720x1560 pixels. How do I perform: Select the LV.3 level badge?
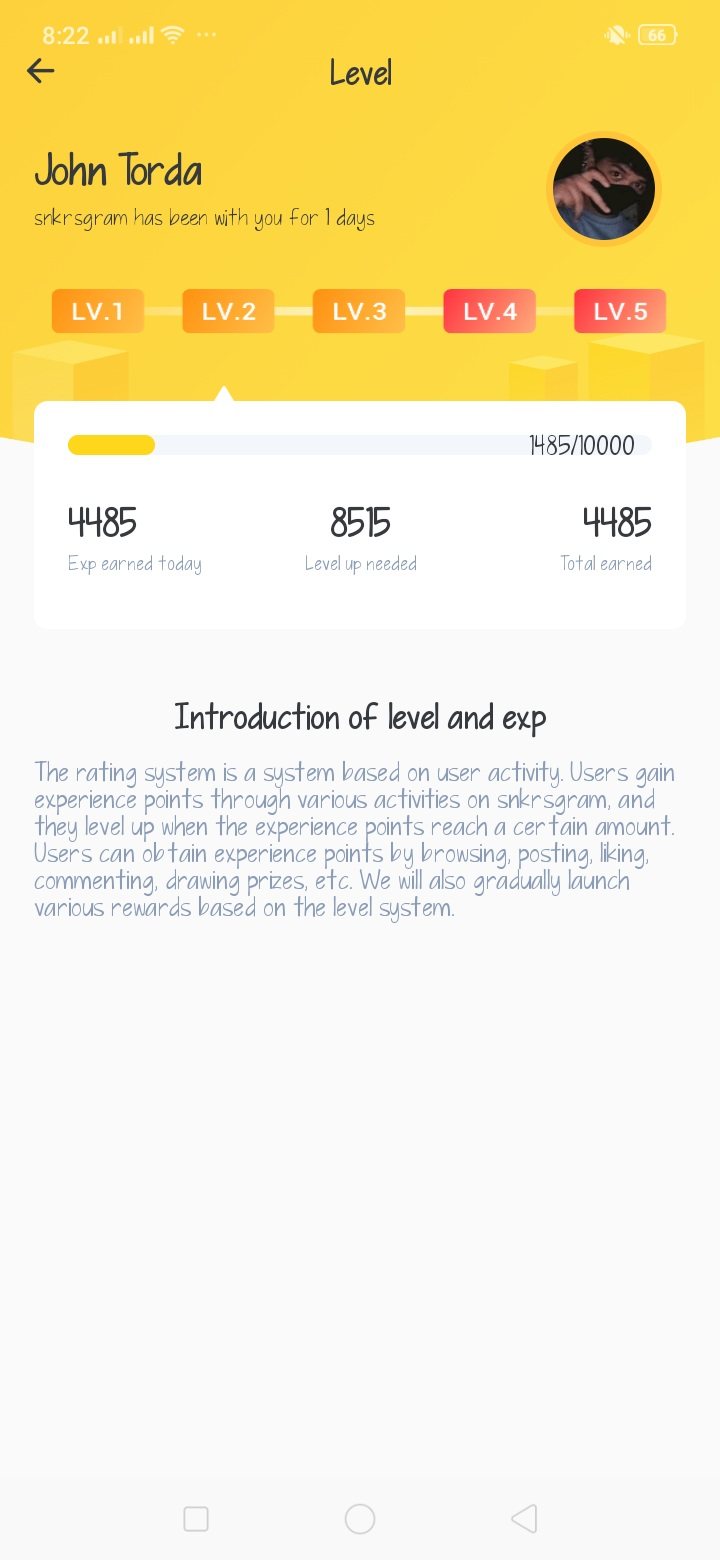tap(359, 311)
